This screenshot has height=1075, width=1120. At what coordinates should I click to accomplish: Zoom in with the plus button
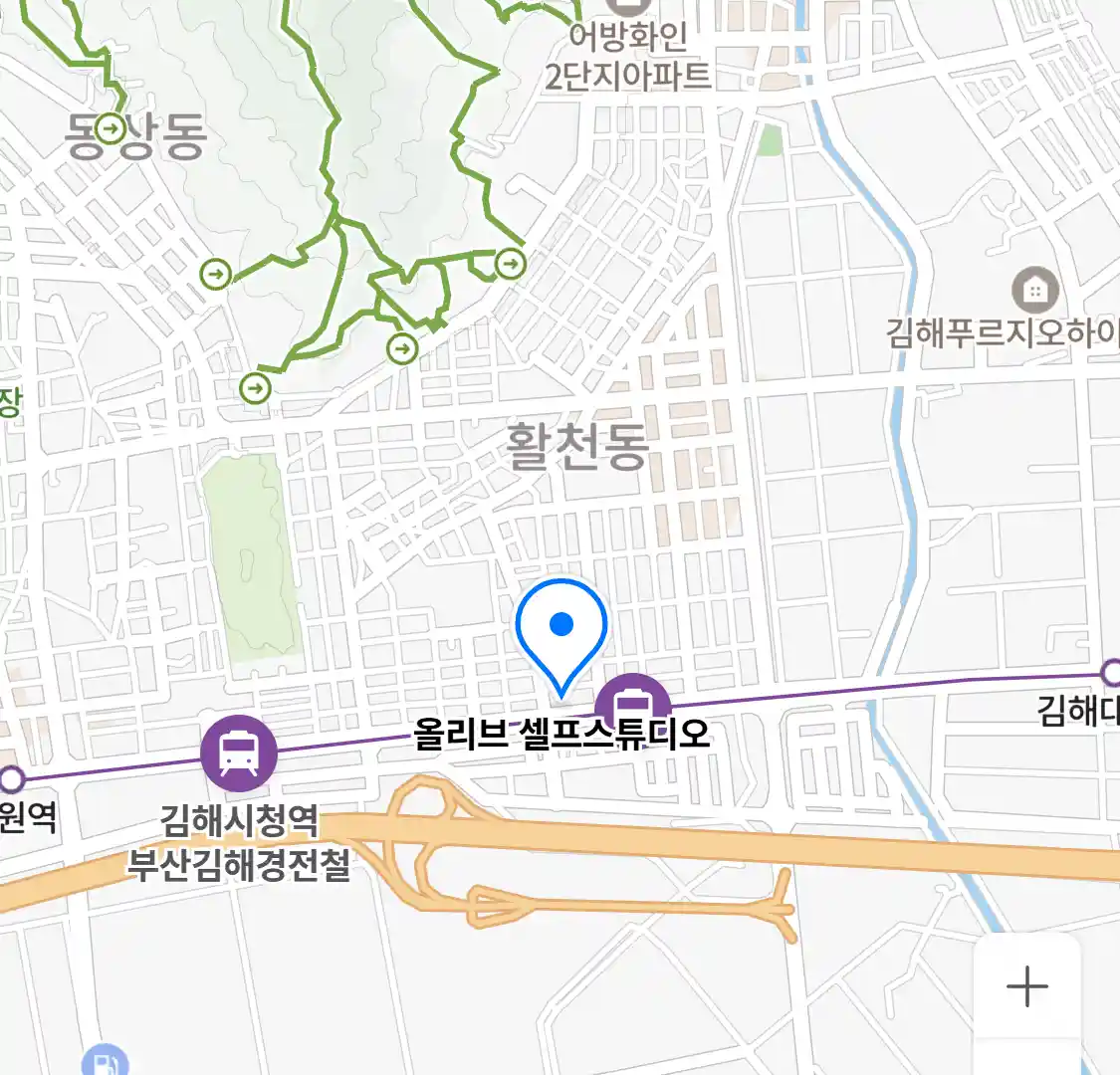tap(1026, 986)
